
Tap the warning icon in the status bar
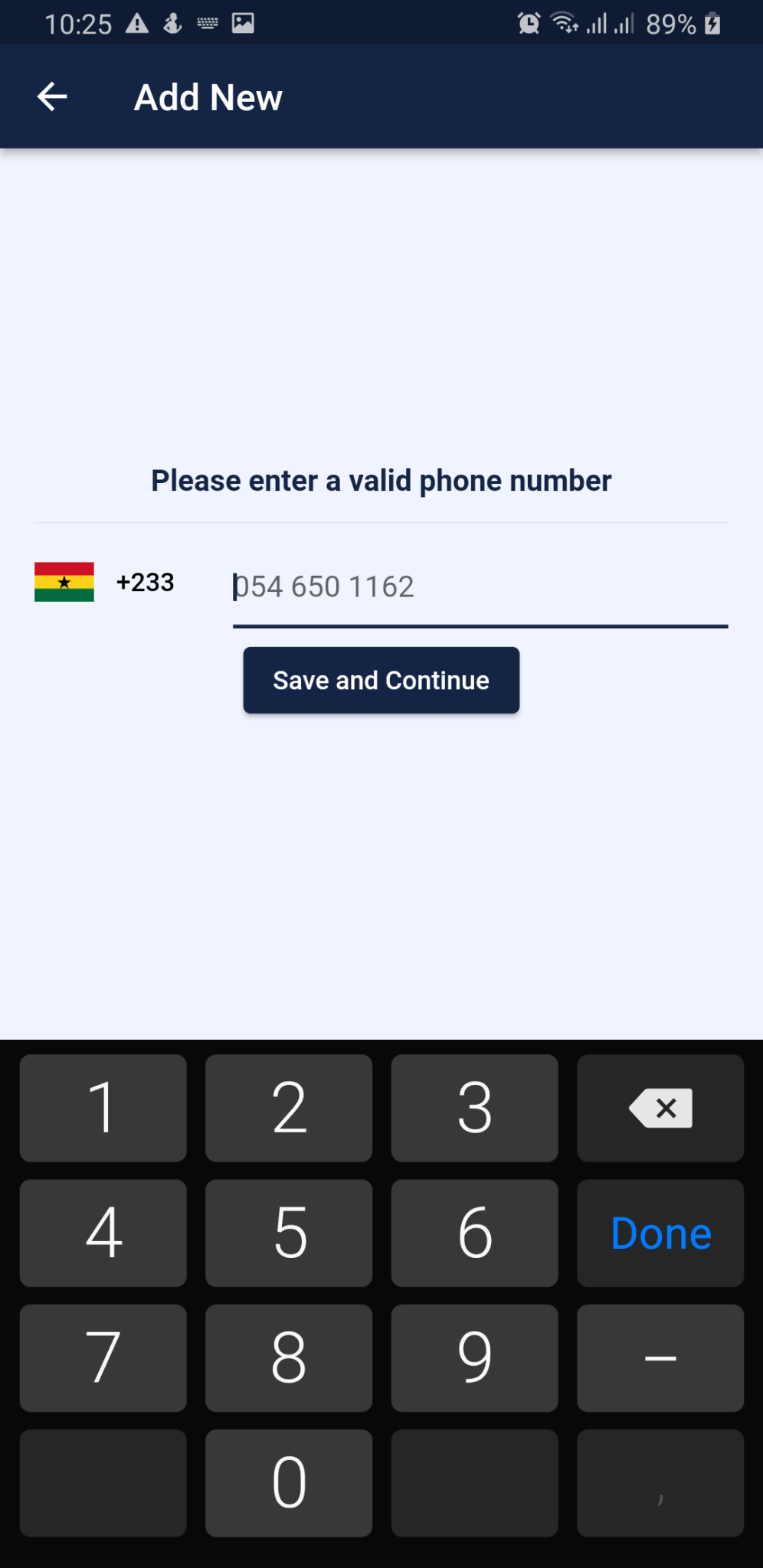coord(137,23)
